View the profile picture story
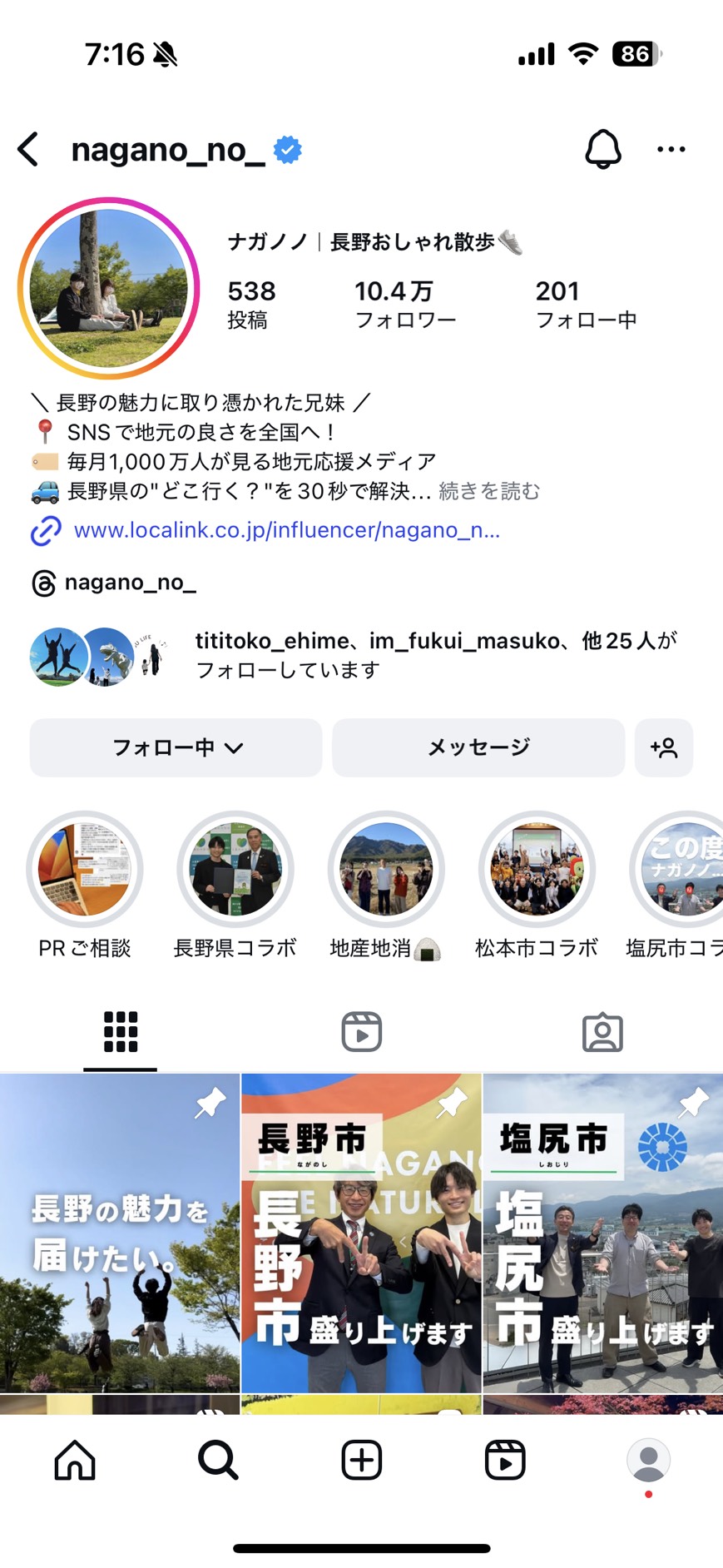Image resolution: width=723 pixels, height=1568 pixels. tap(109, 288)
